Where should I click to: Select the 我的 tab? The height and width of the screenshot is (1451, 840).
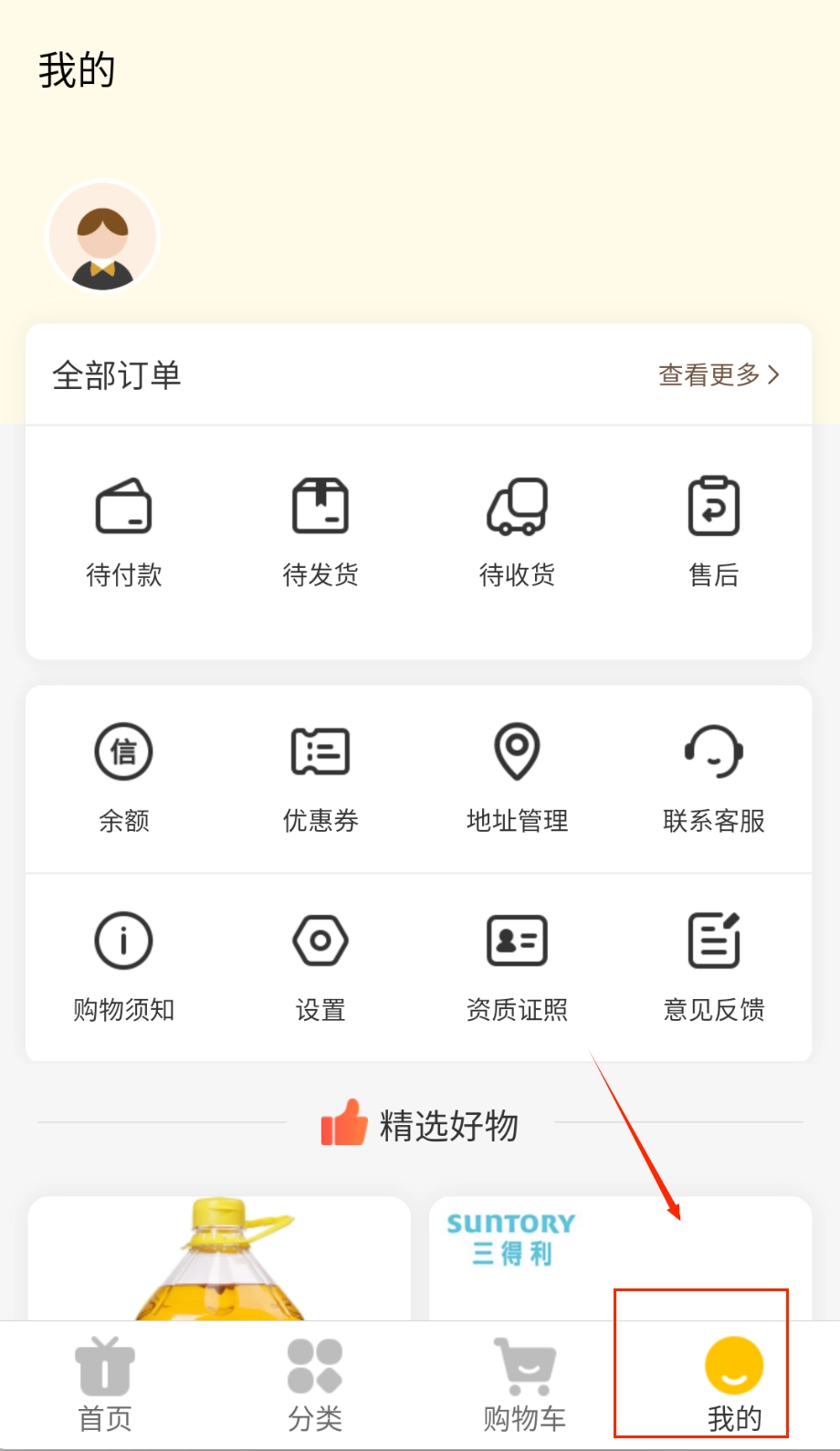coord(733,1385)
